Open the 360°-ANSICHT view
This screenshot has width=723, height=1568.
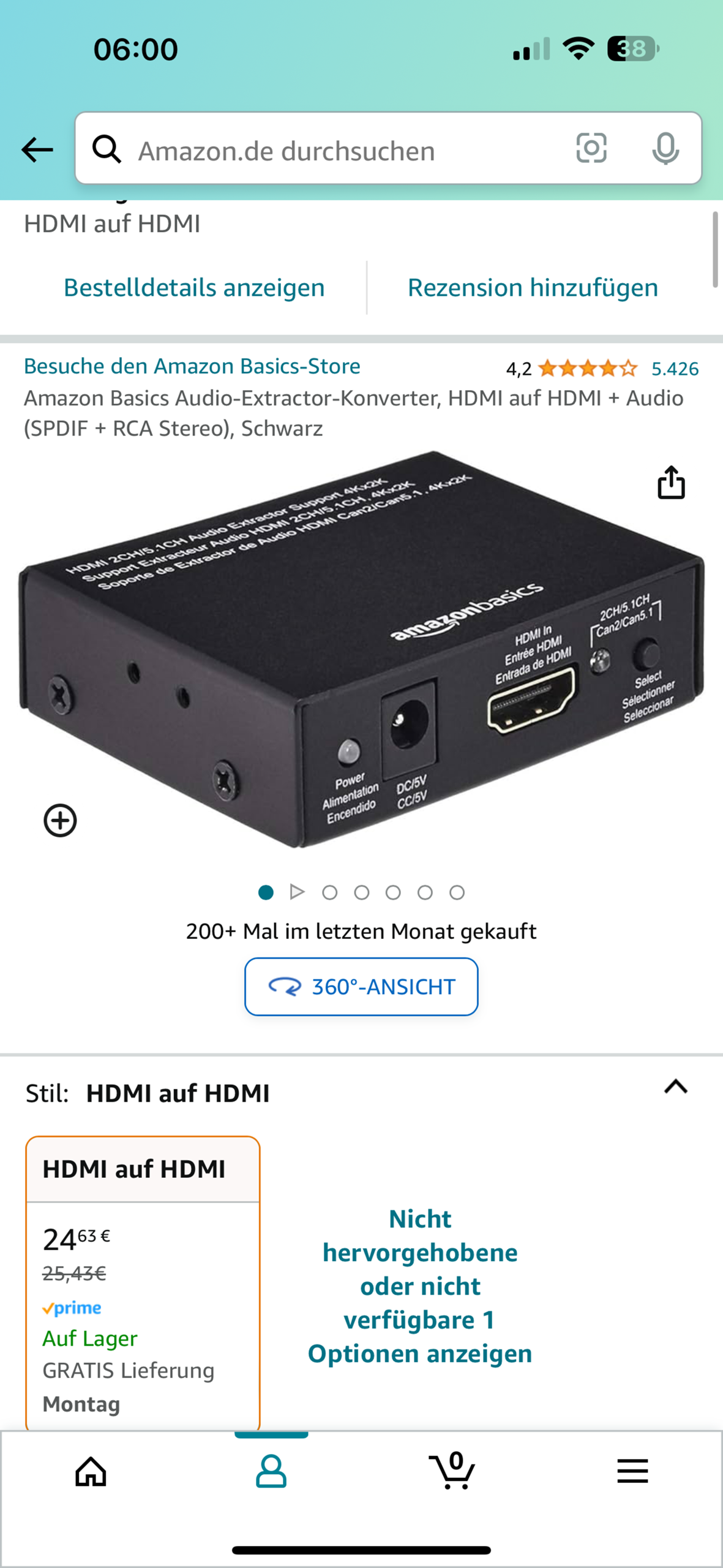361,987
